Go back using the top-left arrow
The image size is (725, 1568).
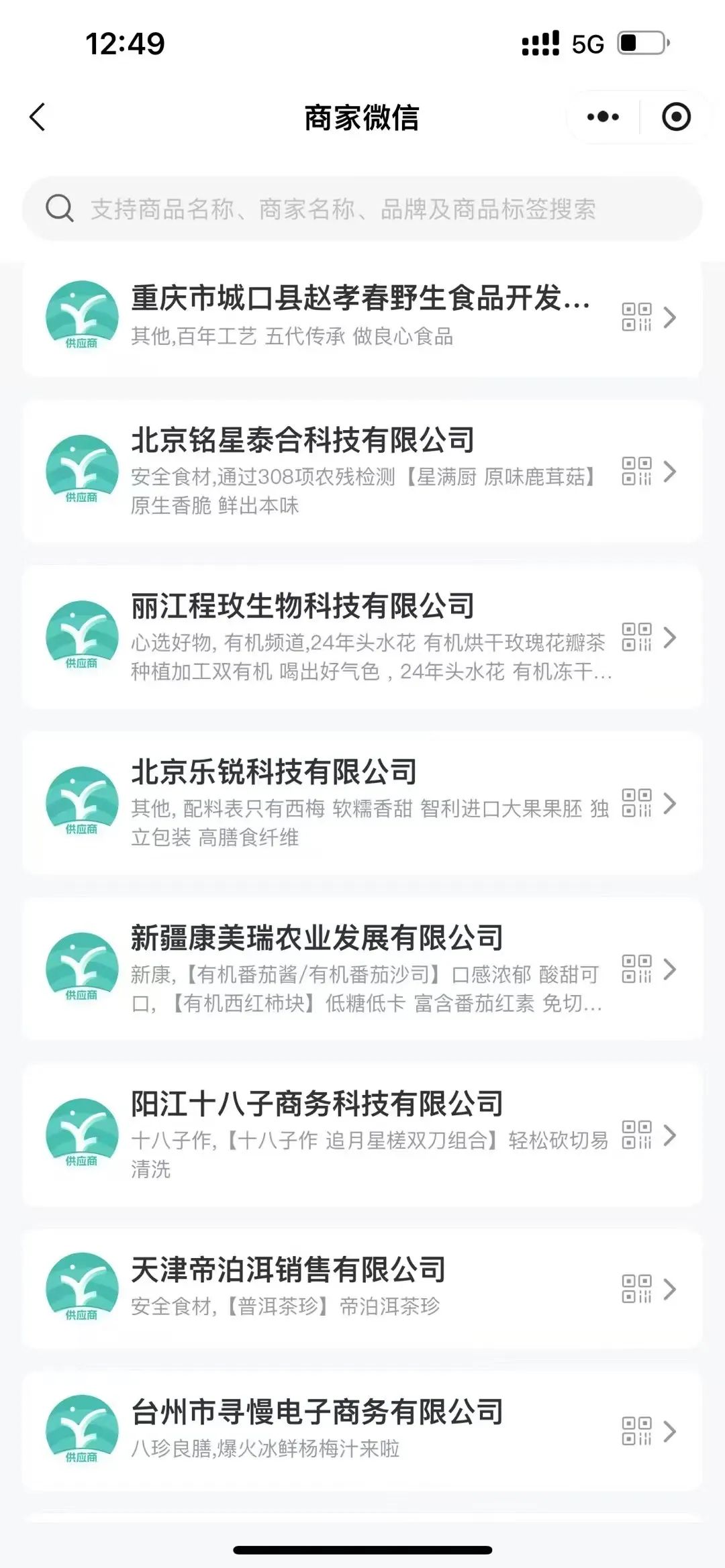(38, 117)
